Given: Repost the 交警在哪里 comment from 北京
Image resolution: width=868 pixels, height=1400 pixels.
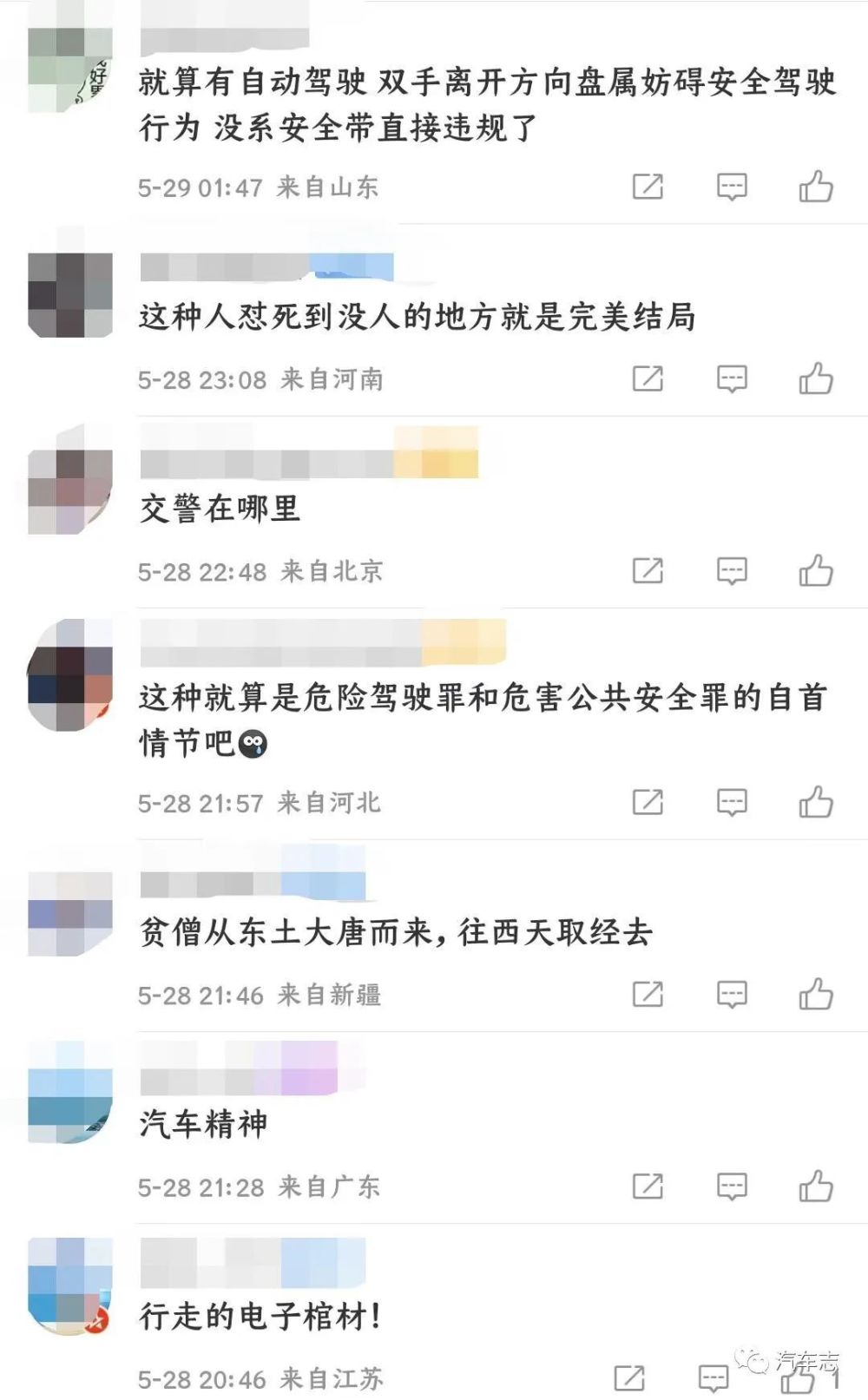Looking at the screenshot, I should 648,570.
